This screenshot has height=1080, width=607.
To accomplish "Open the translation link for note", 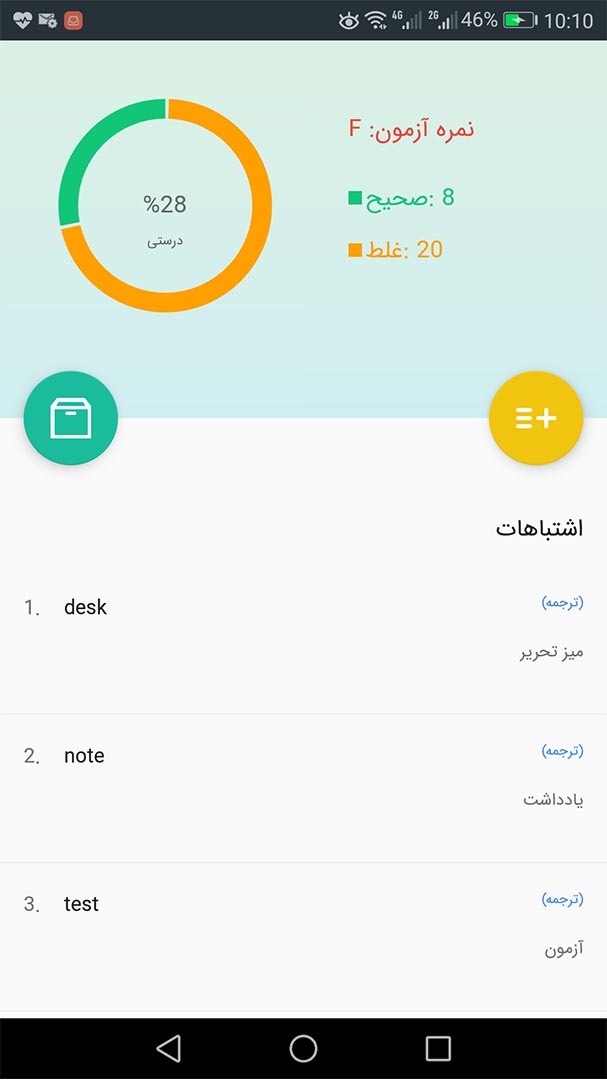I will tap(562, 751).
